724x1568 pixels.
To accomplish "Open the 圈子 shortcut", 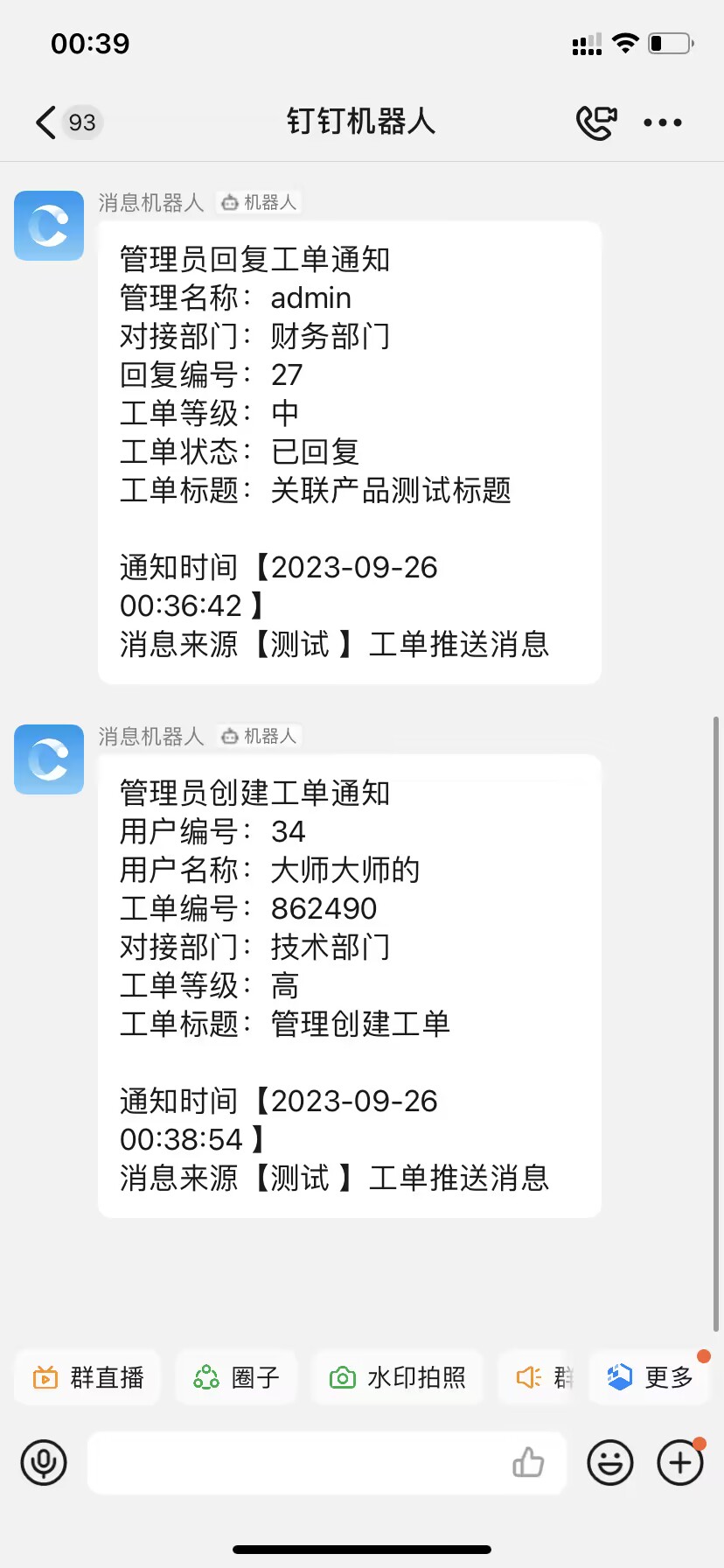I will (x=236, y=1377).
